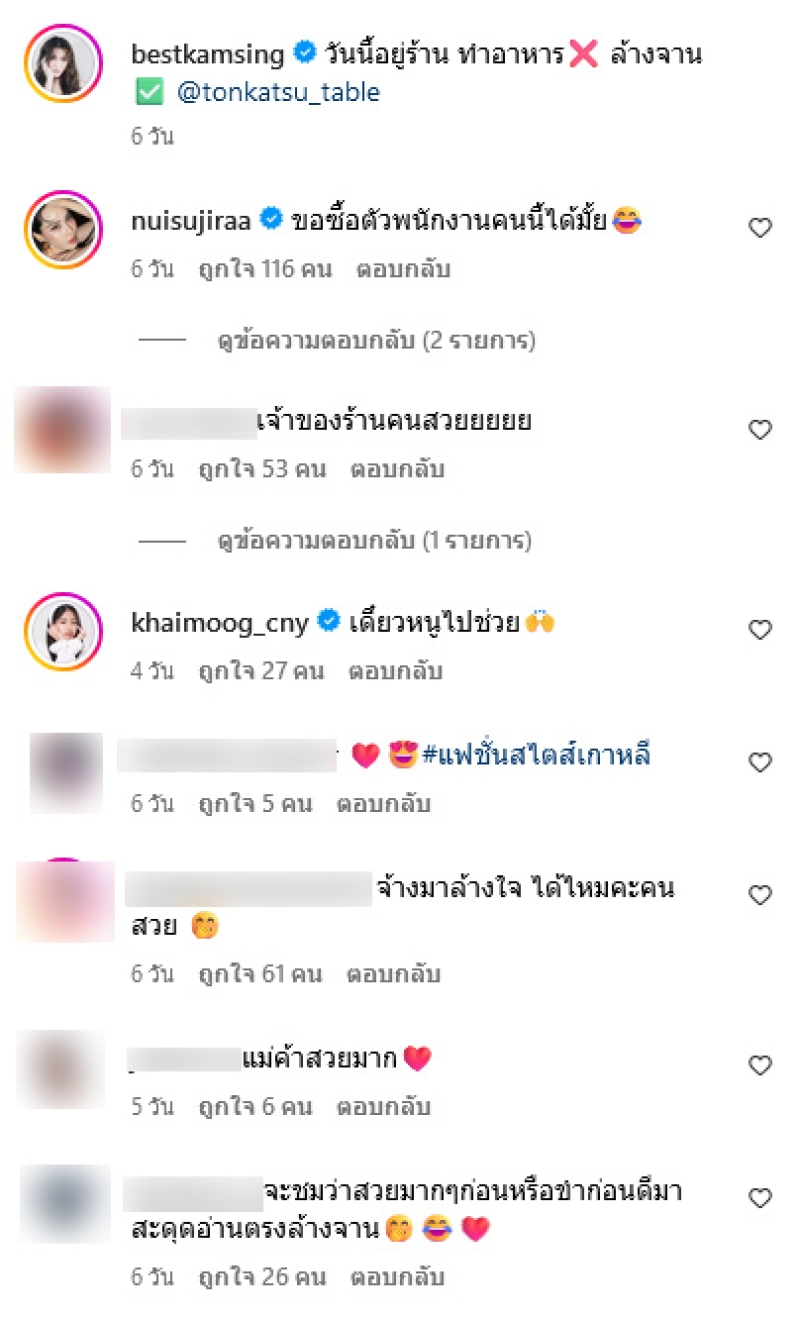Viewport: 800px width, 1317px height.
Task: Like the comment about สะดุดอ่านตรงล้างจาน
Action: (760, 1197)
